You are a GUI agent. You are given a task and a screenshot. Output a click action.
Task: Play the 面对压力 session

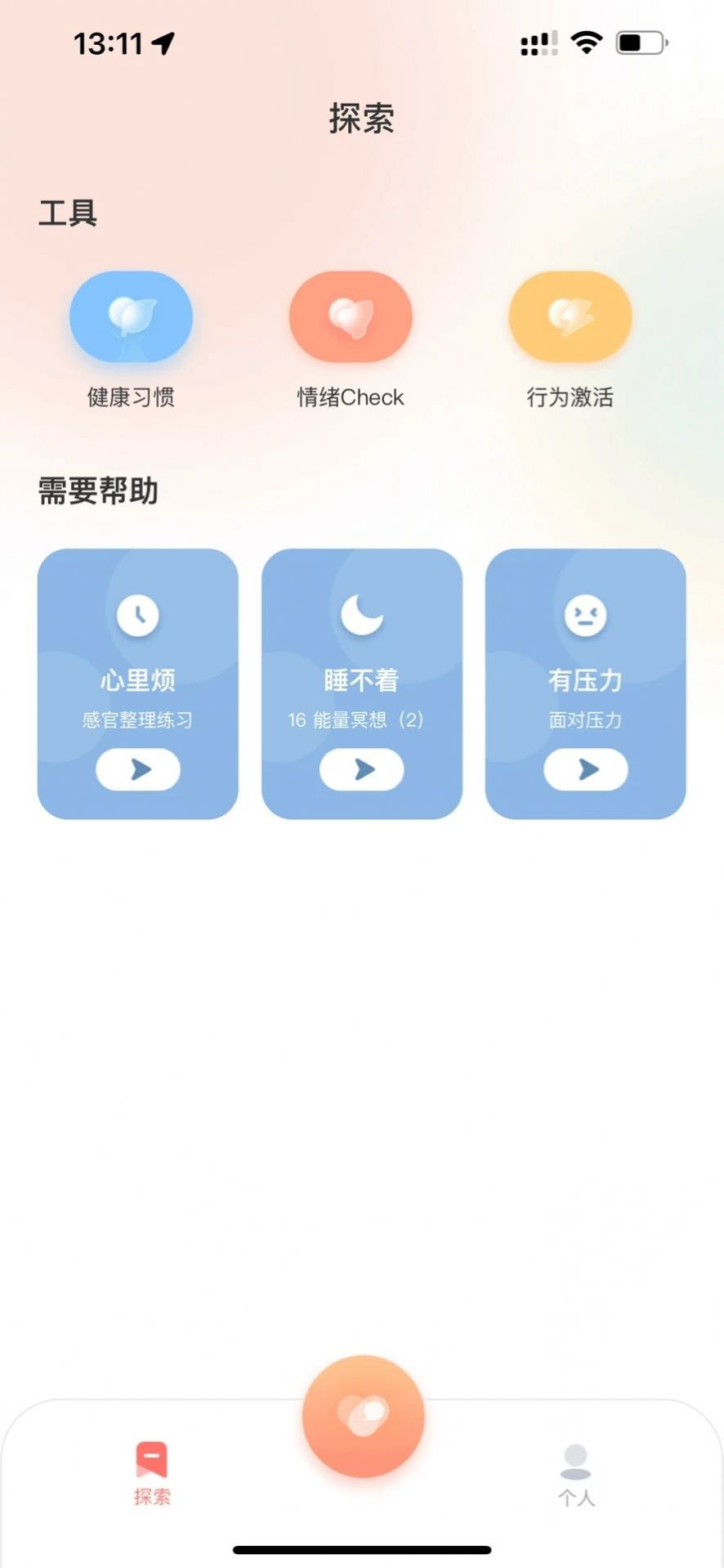pos(586,769)
